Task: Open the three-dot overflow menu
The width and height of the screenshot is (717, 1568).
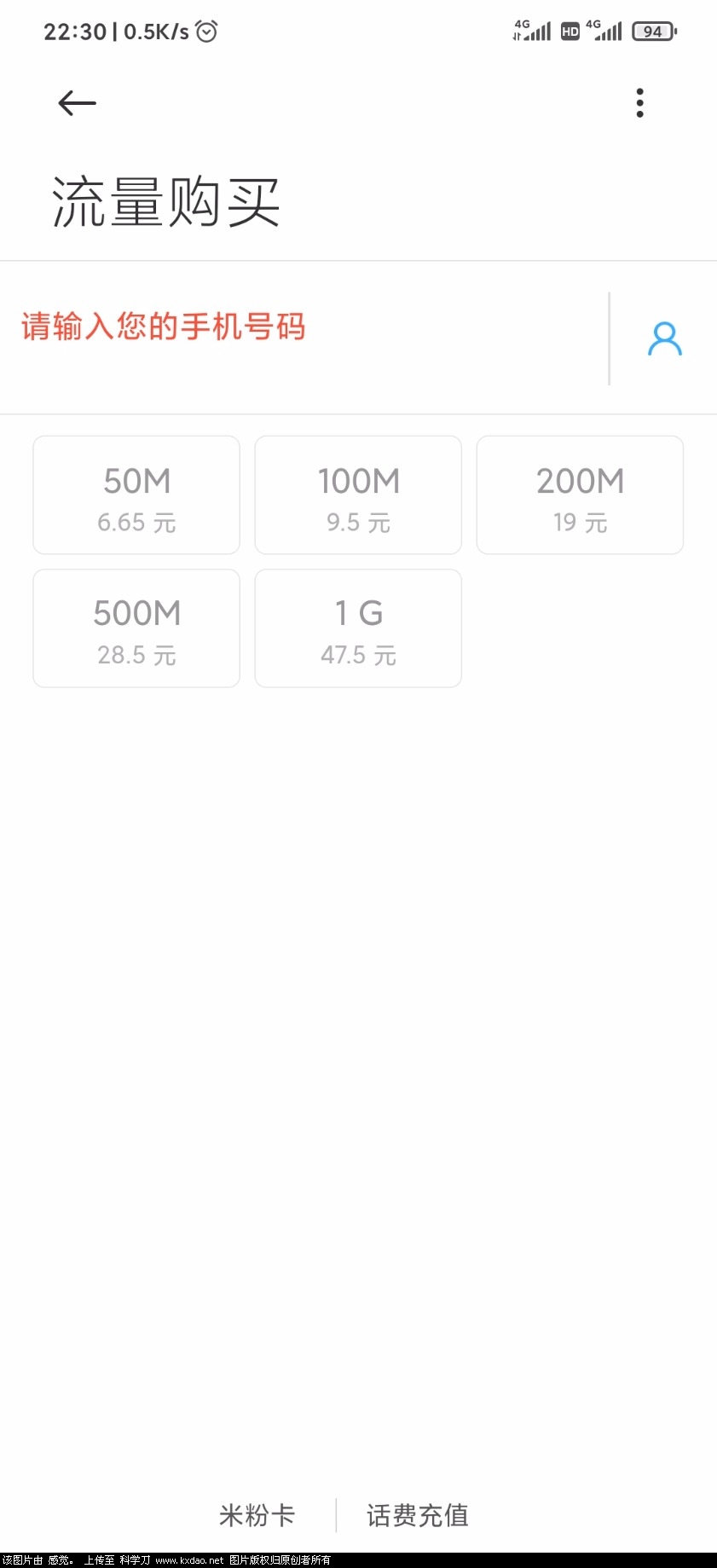Action: pyautogui.click(x=639, y=102)
